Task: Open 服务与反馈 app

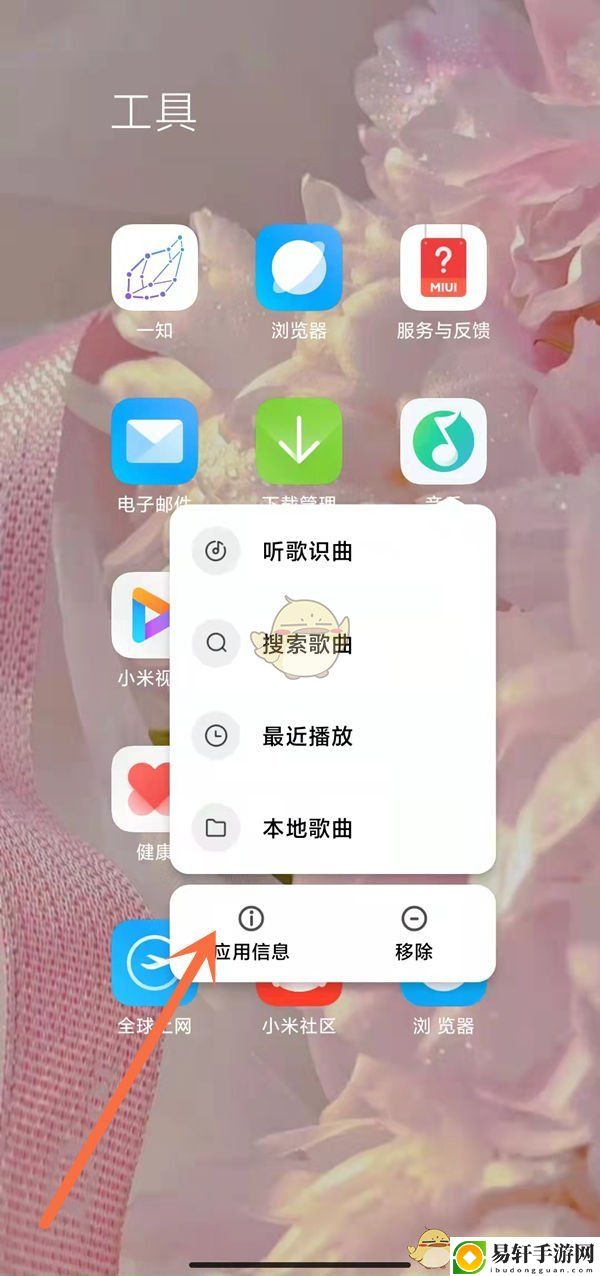Action: coord(443,267)
